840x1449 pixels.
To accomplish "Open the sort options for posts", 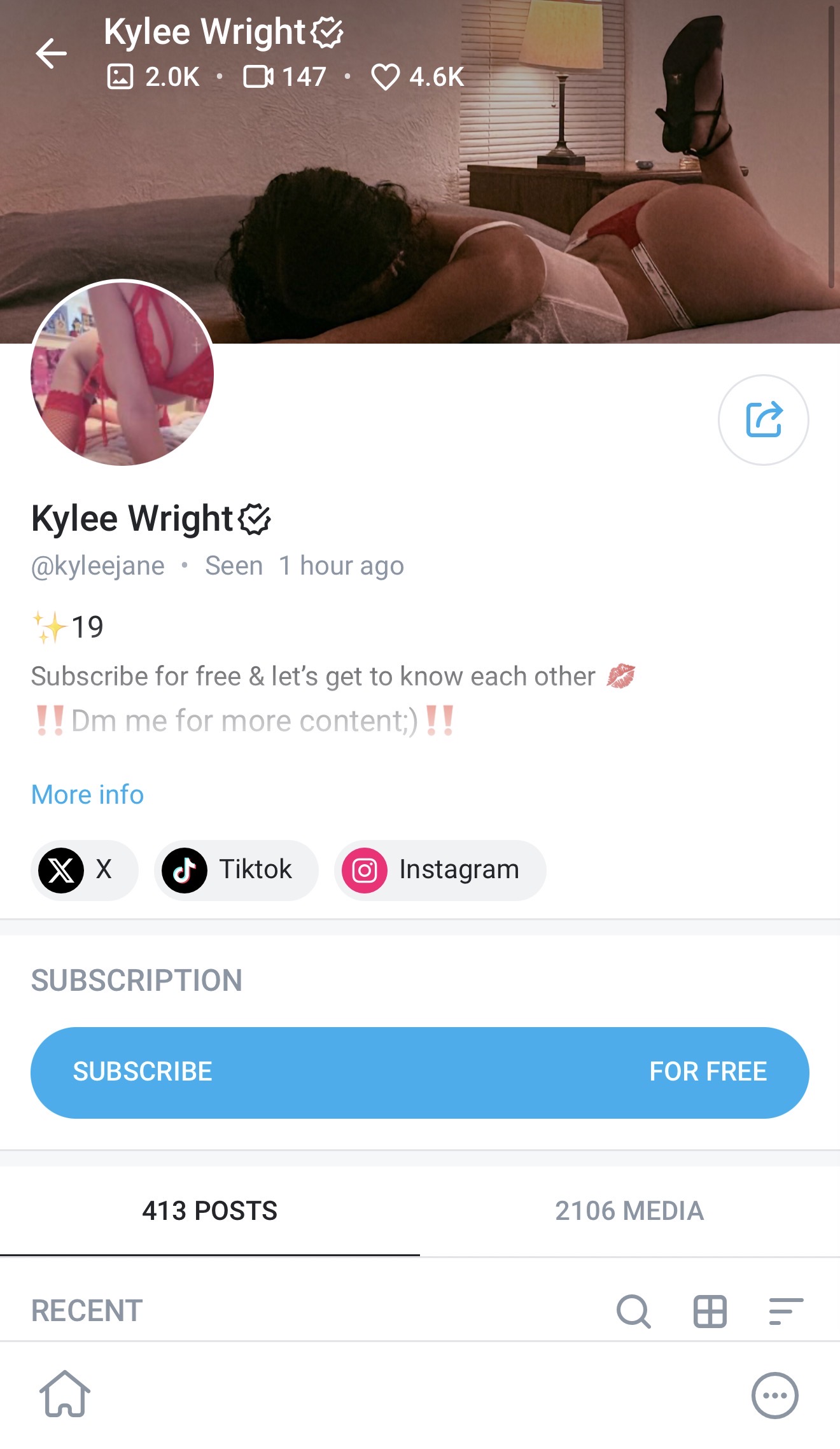I will (786, 1311).
